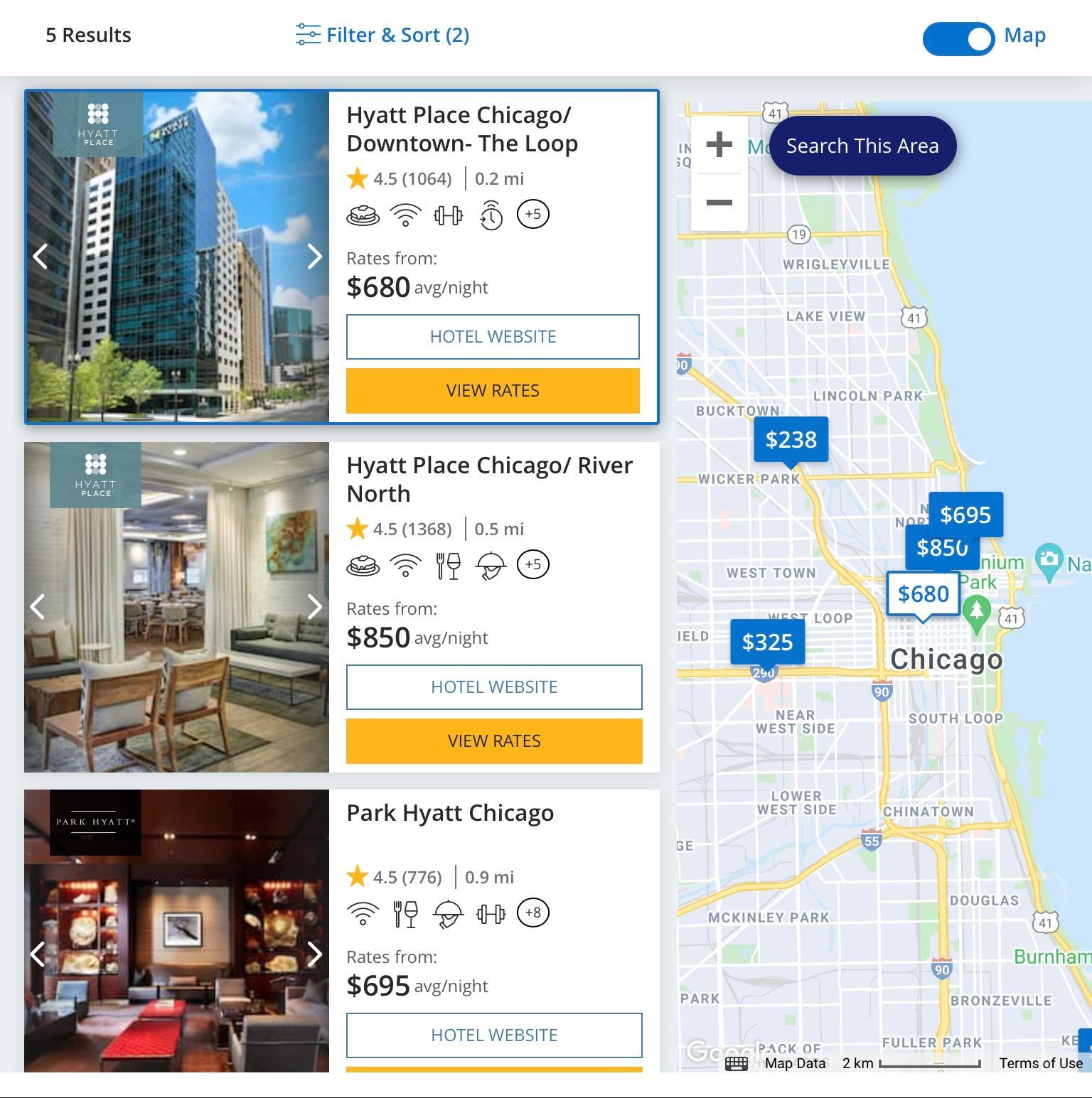Show next photo of Park Hyatt Chicago
Viewport: 1092px width, 1098px height.
pos(314,954)
